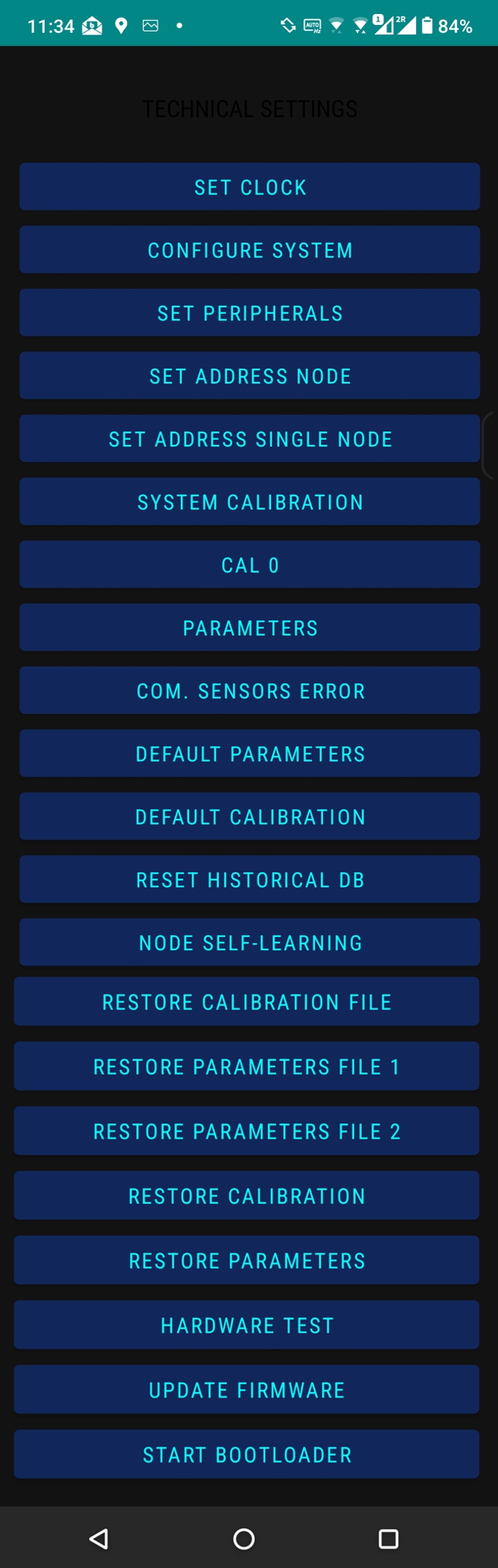Tap UPDATE FIRMWARE
Viewport: 498px width, 1568px height.
click(247, 1390)
